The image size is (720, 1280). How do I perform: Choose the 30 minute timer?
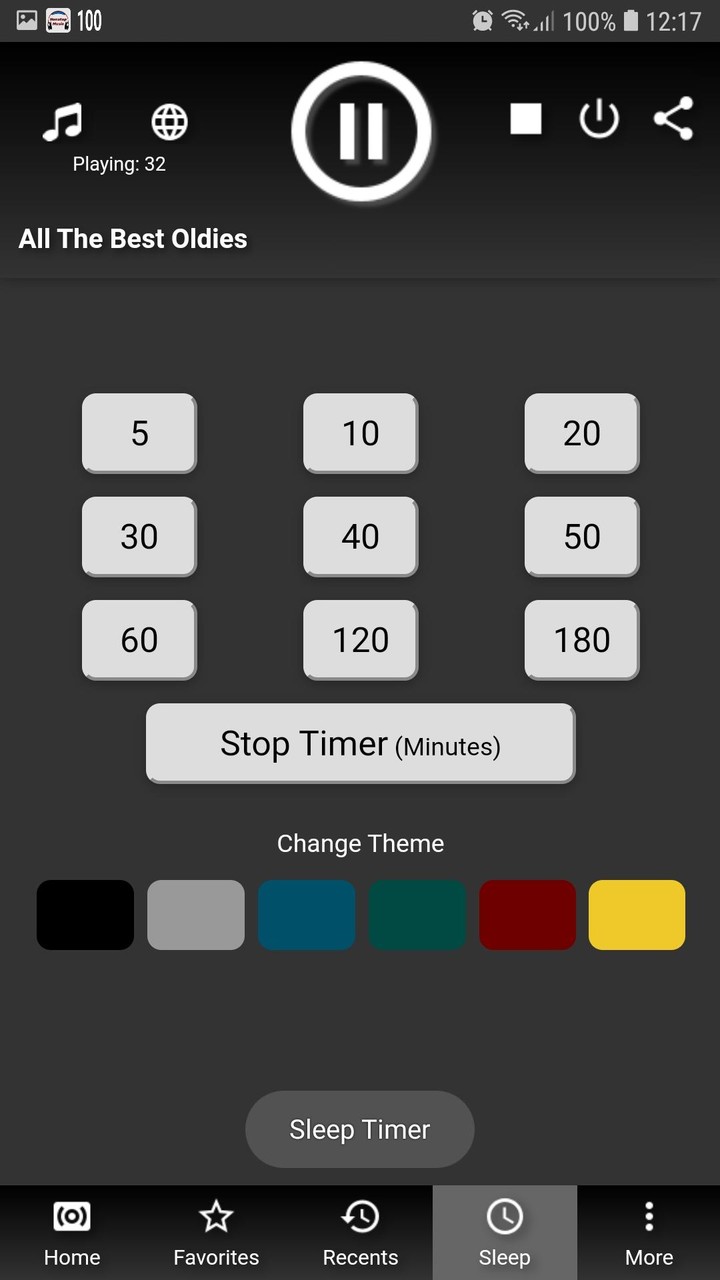pos(139,536)
